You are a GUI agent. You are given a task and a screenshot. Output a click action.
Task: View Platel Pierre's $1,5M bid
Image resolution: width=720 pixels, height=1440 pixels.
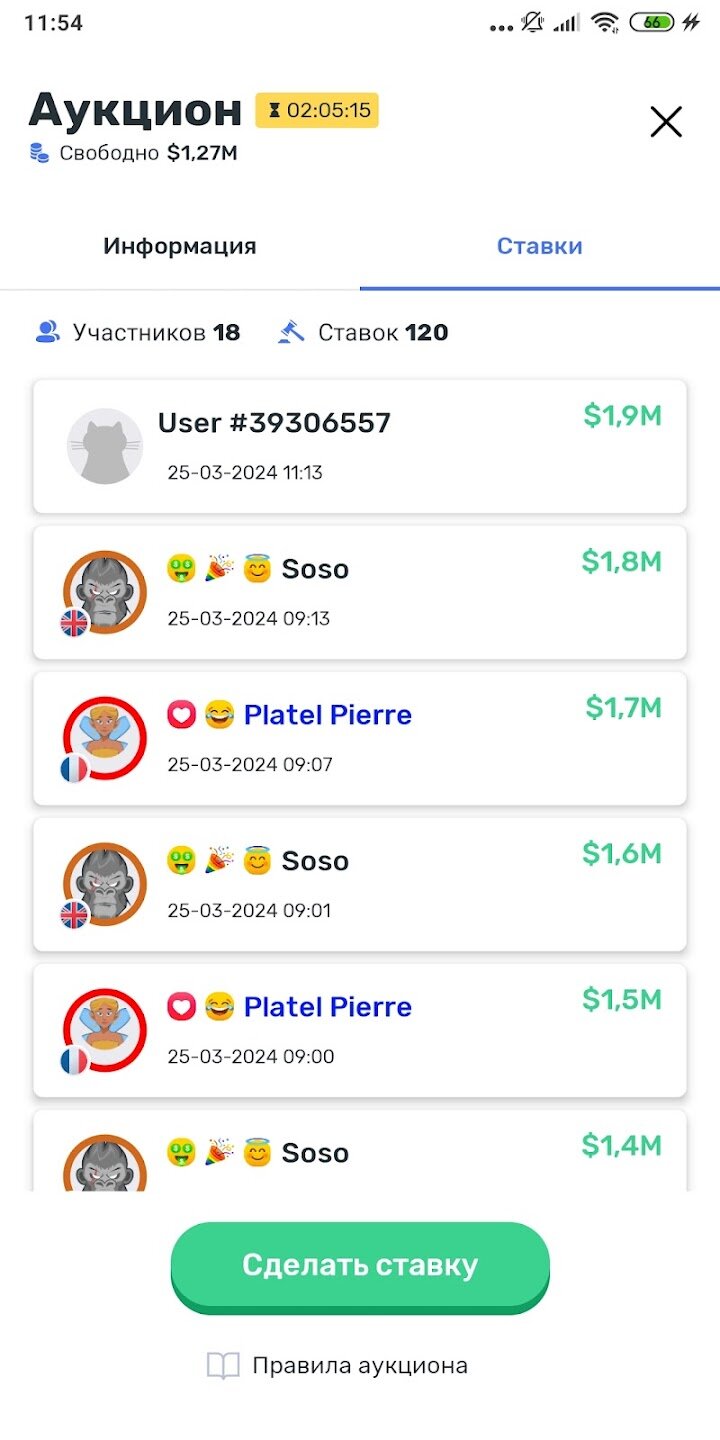pos(360,1030)
